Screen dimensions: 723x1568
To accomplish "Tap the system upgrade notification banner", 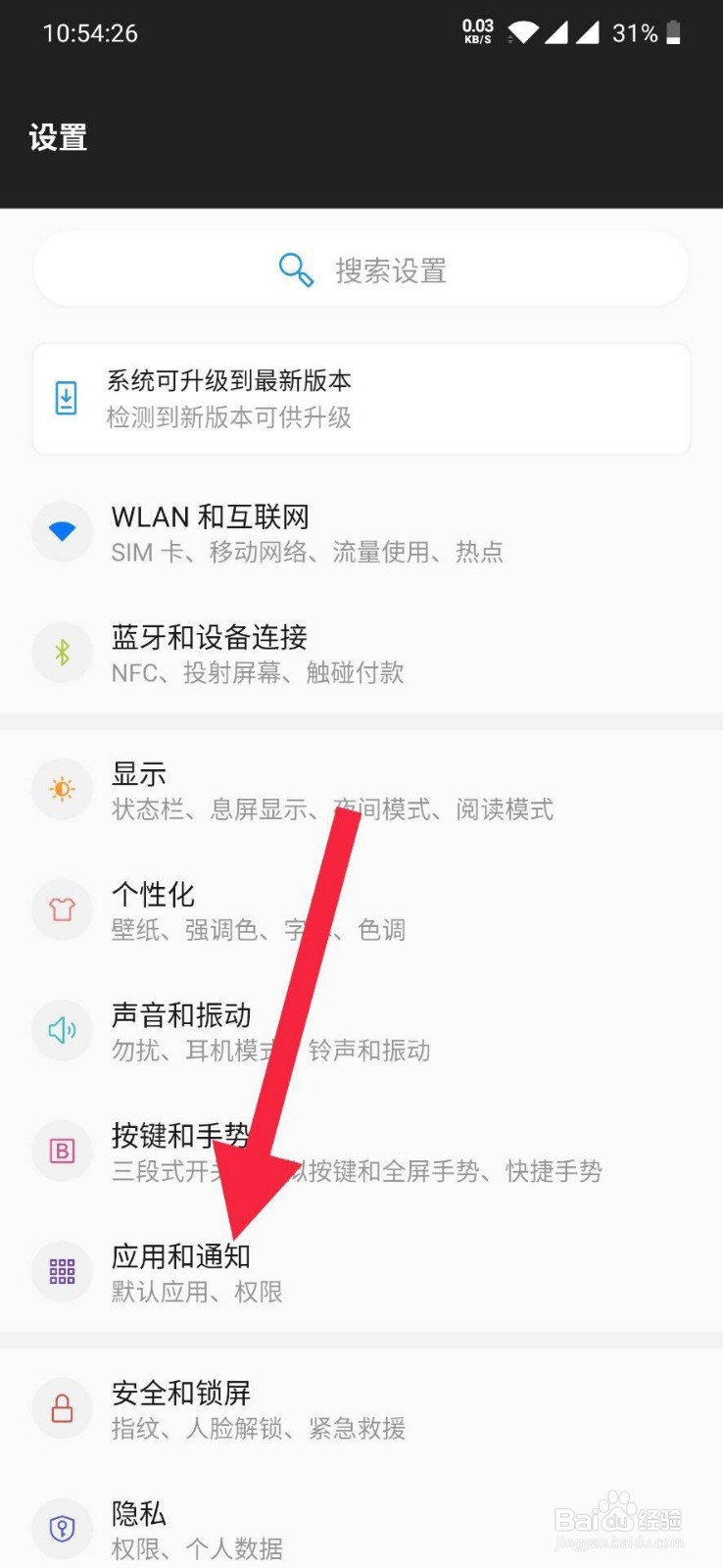I will [x=361, y=398].
